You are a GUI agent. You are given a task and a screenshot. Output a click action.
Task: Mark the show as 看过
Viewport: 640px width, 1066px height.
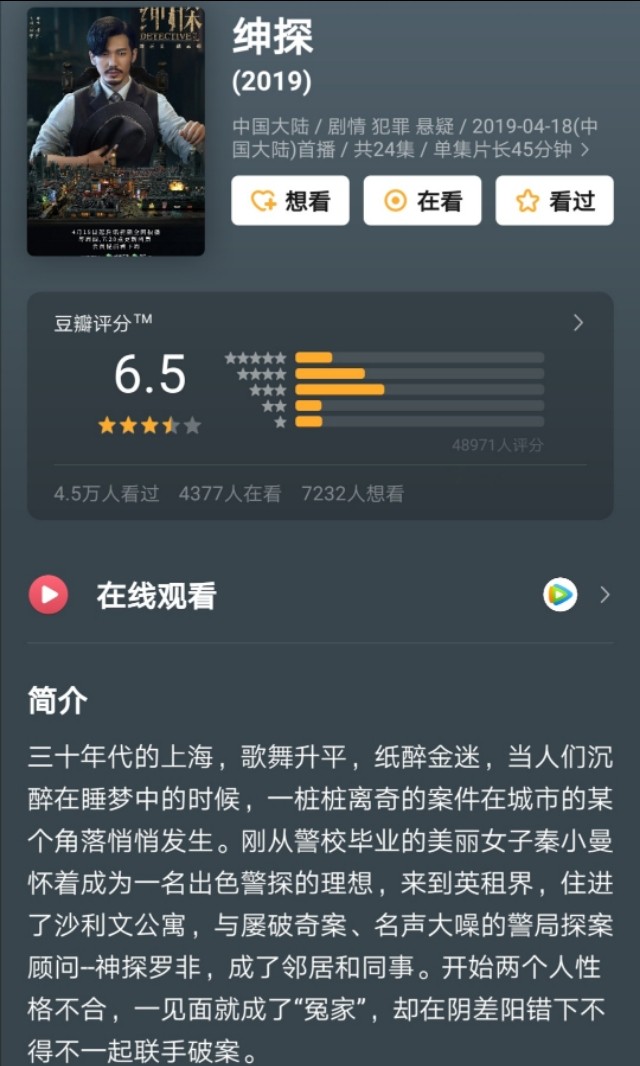554,201
